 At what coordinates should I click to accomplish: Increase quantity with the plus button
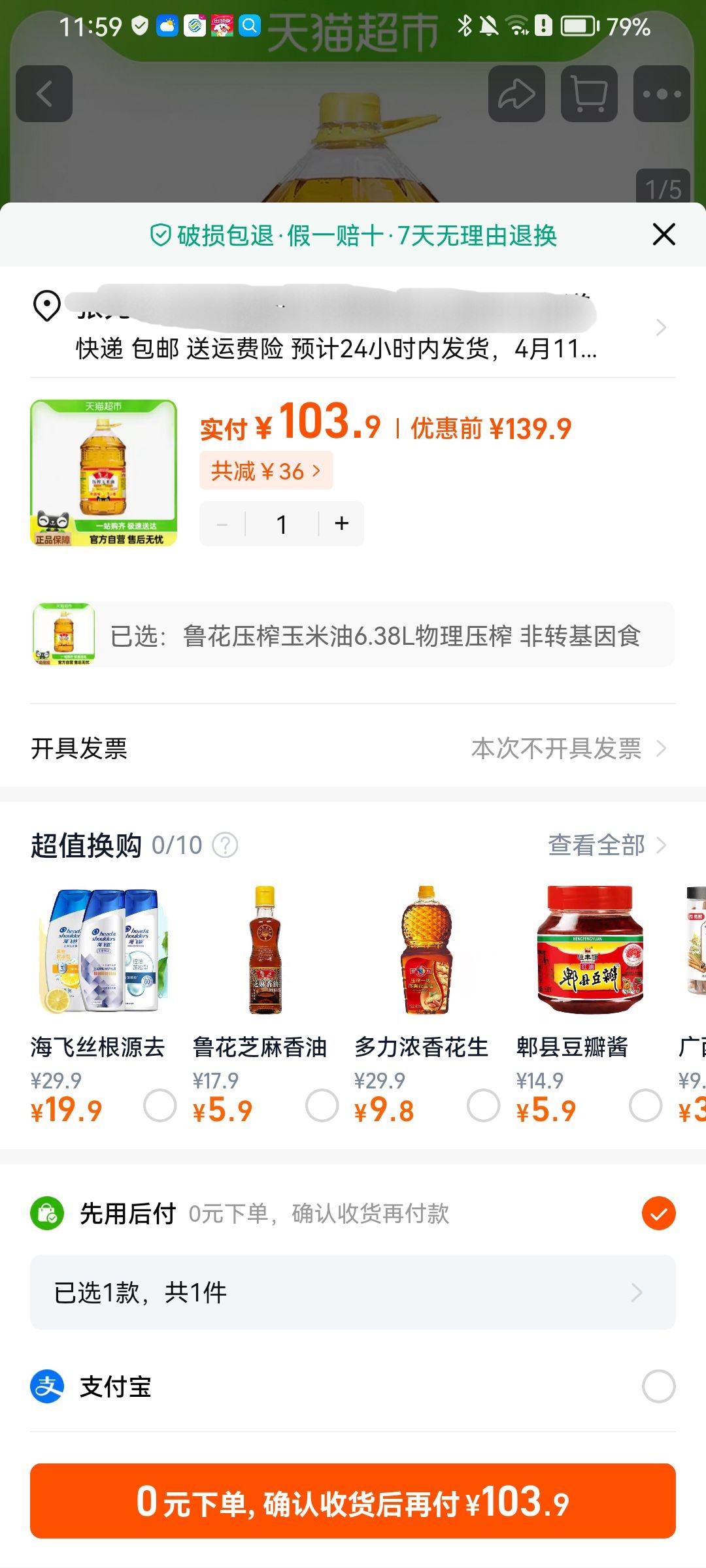point(341,523)
